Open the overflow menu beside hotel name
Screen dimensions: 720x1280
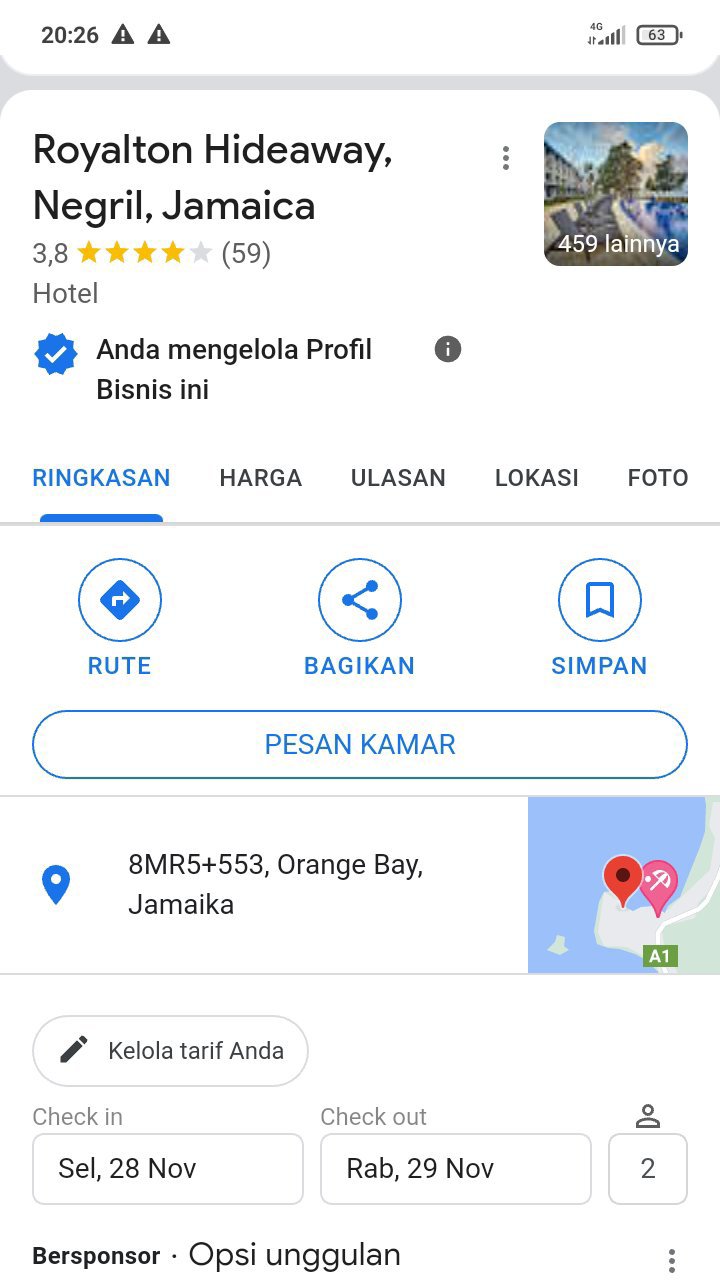click(x=506, y=158)
